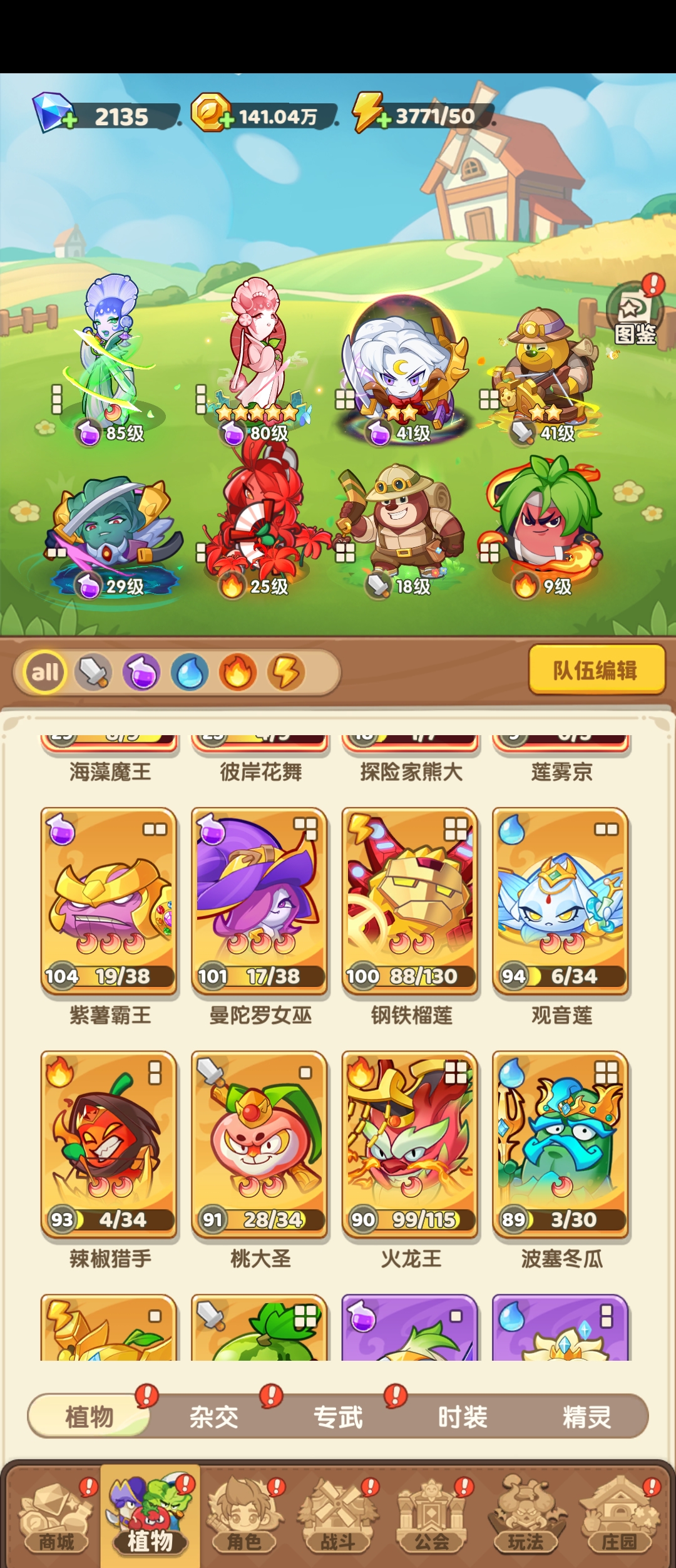View the 火龙王 plant card
This screenshot has height=1568, width=676.
[411, 1144]
